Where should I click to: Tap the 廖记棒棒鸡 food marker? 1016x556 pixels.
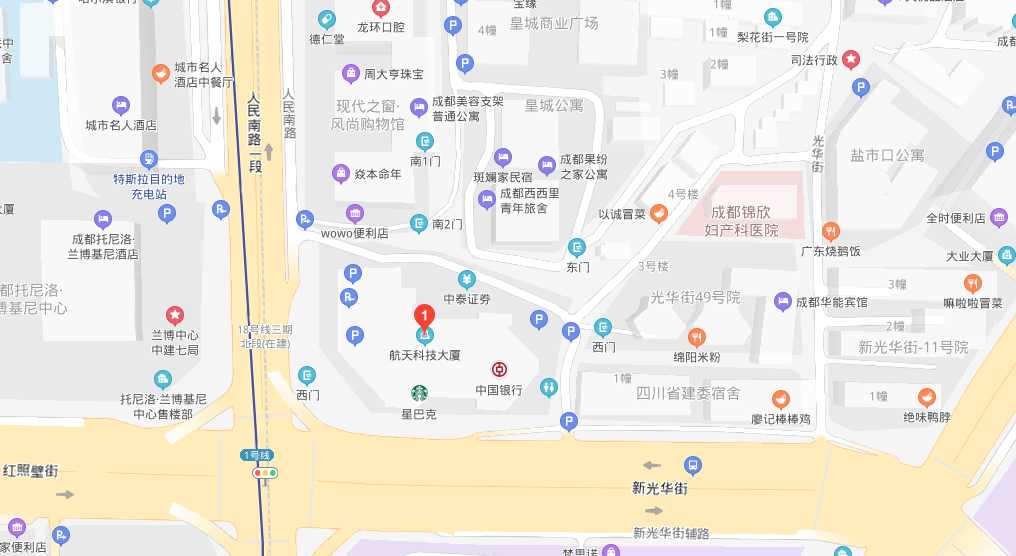[x=783, y=399]
